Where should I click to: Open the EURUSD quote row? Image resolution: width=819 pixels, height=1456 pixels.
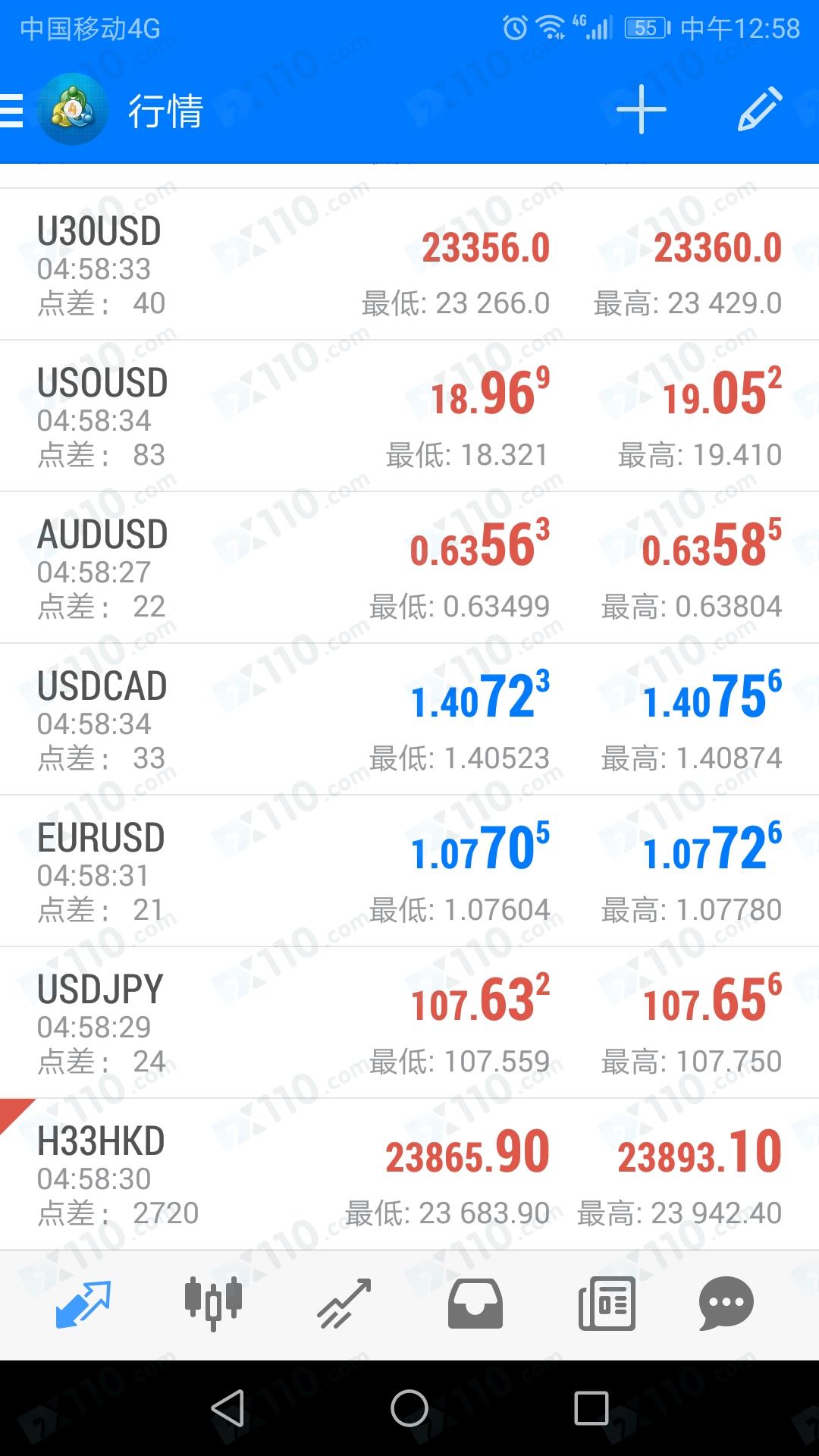[409, 871]
